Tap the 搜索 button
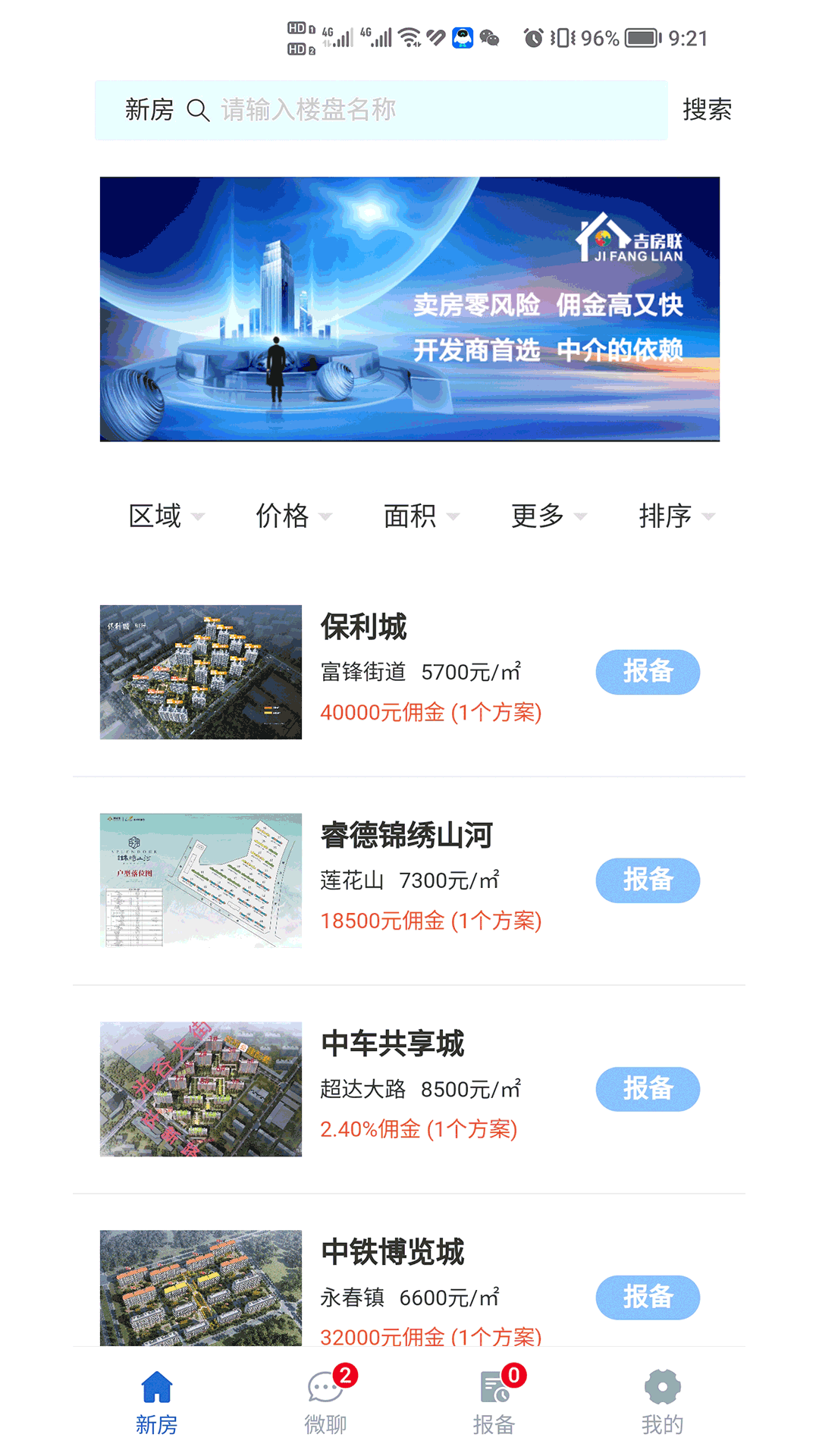Viewport: 819px width, 1456px height. tap(707, 110)
